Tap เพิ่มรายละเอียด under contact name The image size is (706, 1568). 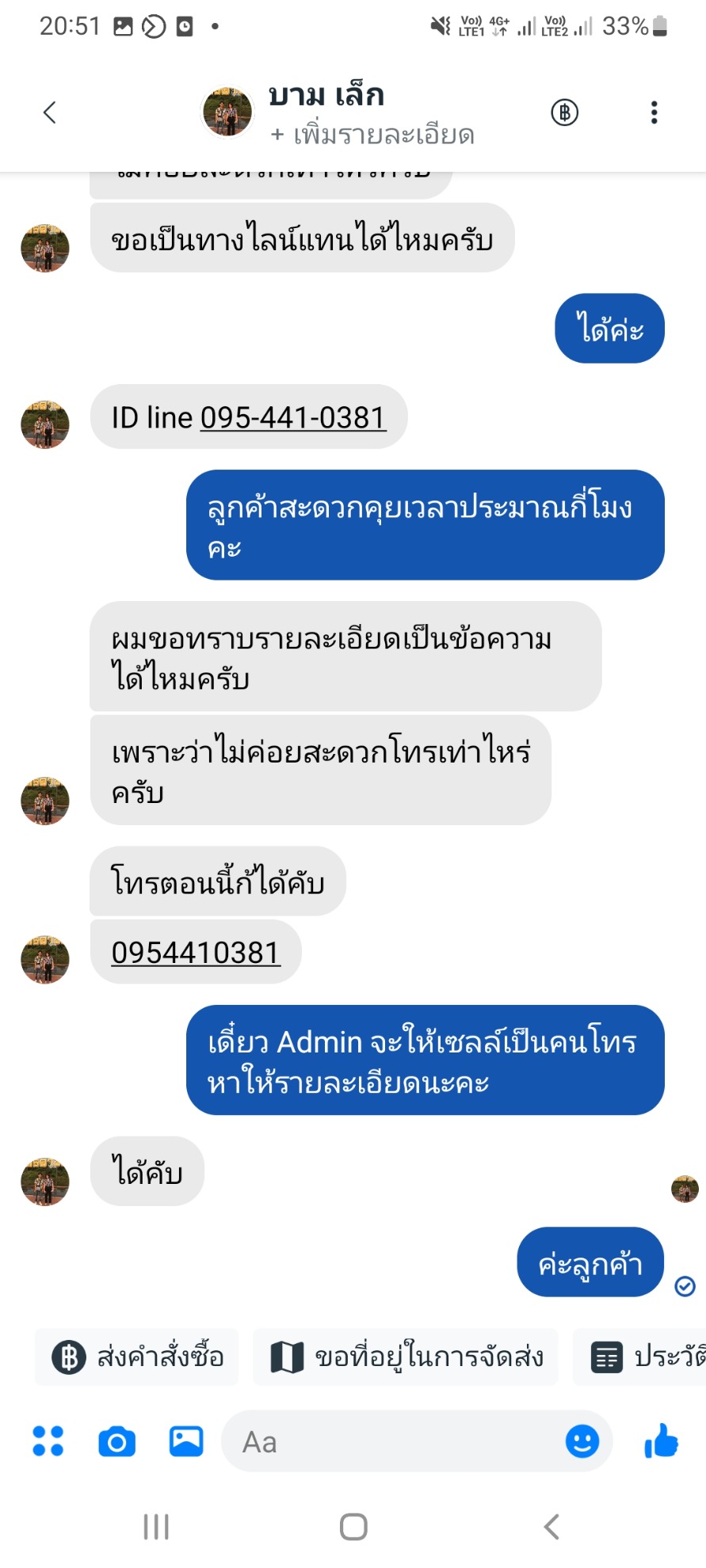tap(372, 135)
